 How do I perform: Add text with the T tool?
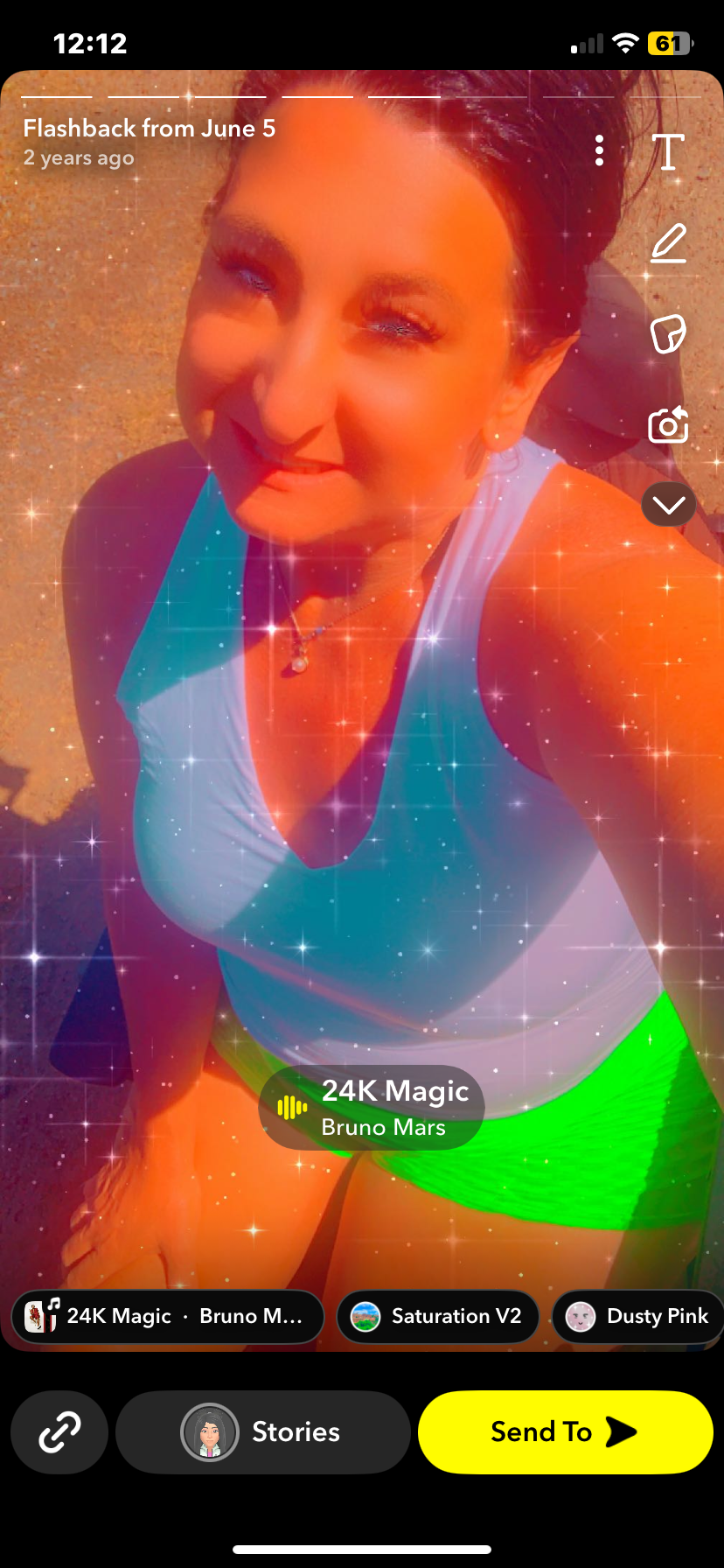click(x=668, y=151)
